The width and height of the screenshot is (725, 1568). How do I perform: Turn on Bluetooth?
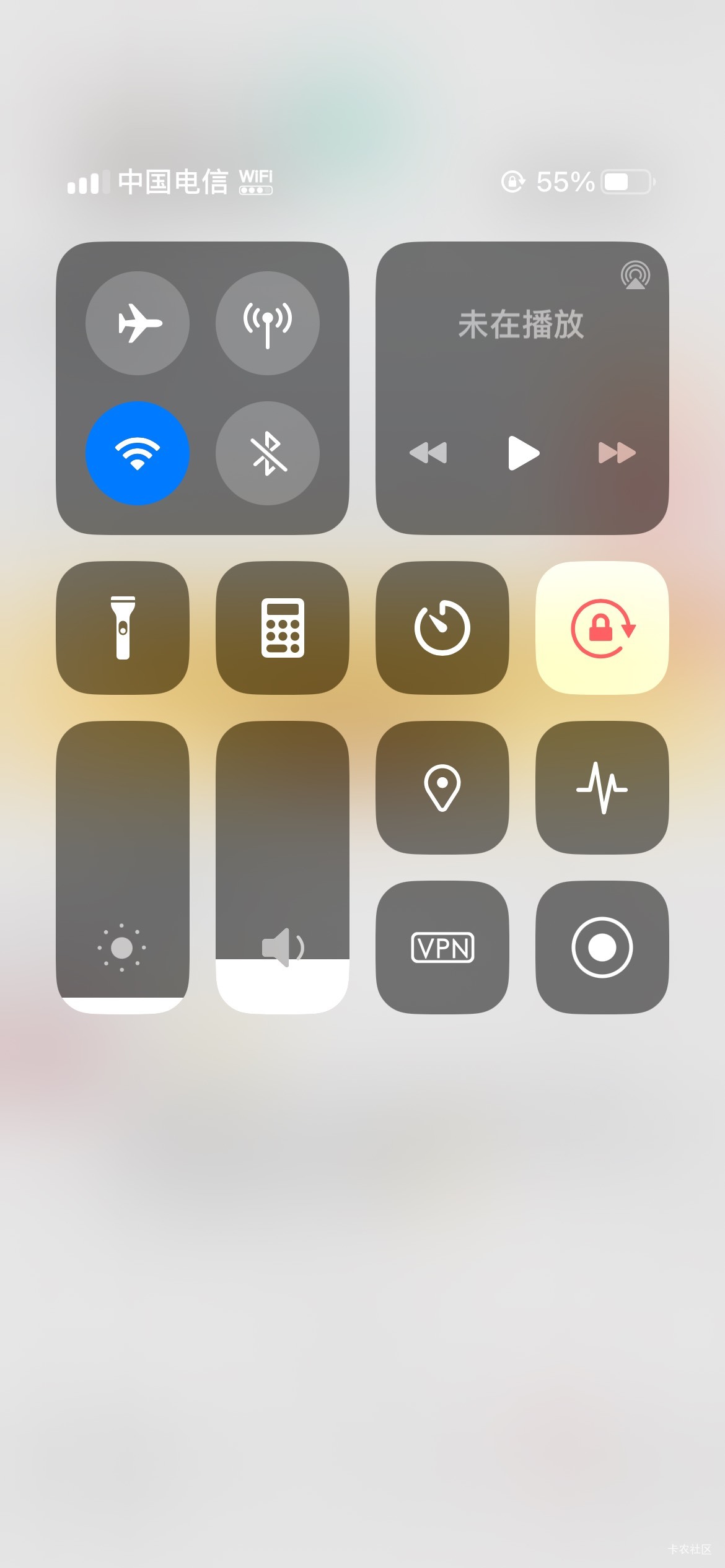[268, 453]
